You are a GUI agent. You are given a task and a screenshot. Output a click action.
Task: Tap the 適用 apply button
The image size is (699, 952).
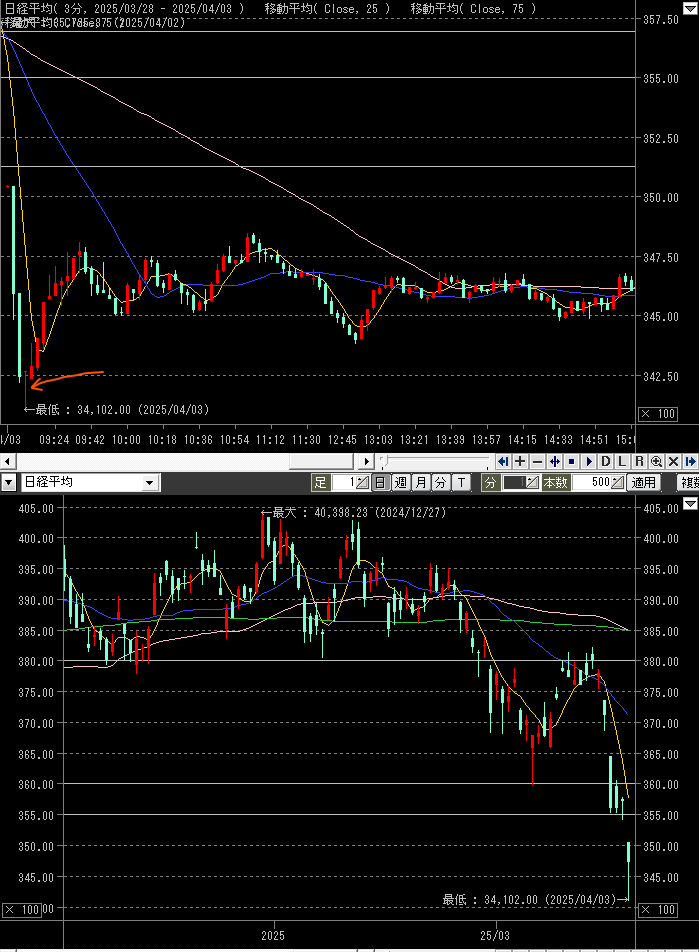click(644, 483)
